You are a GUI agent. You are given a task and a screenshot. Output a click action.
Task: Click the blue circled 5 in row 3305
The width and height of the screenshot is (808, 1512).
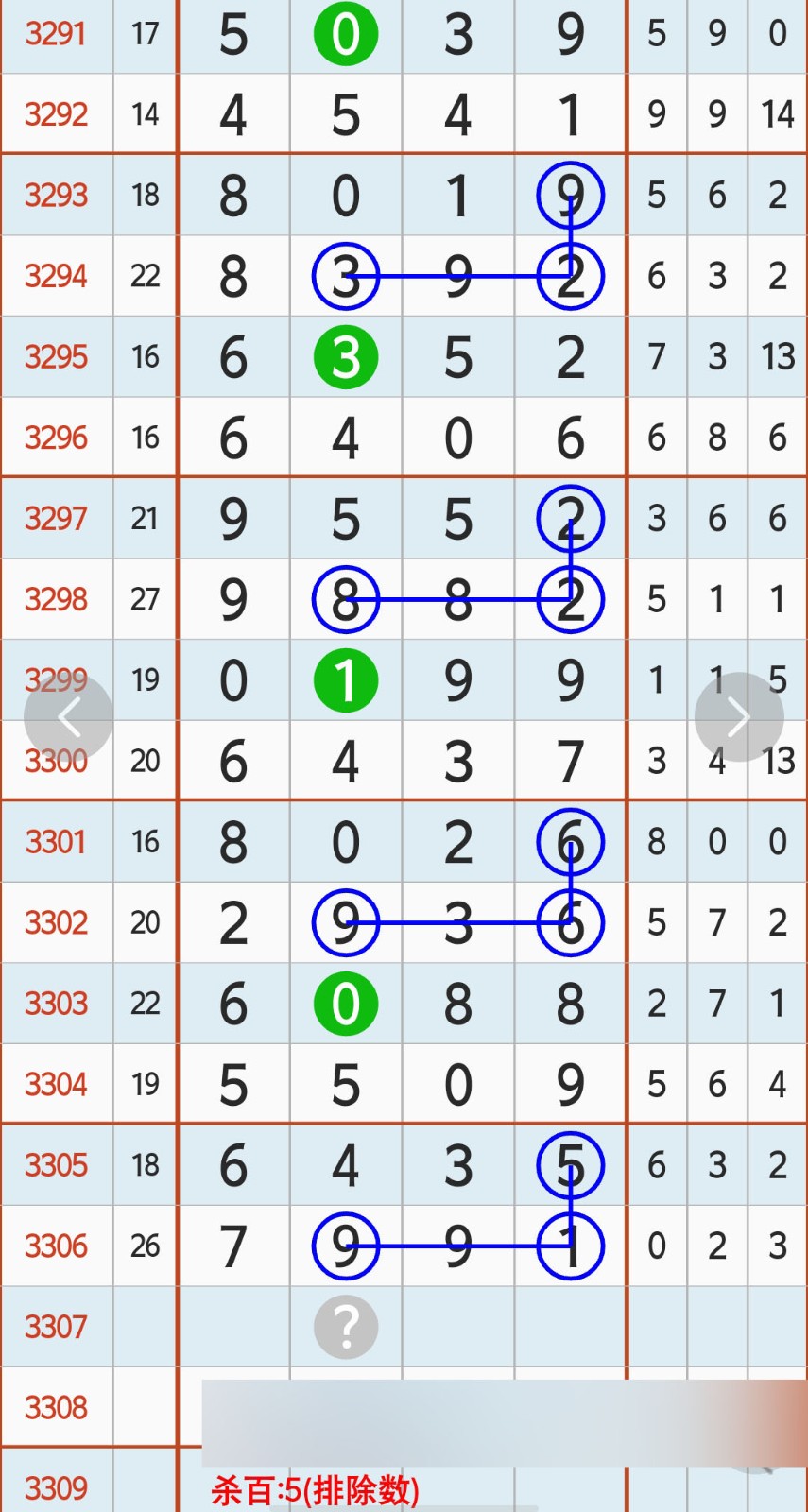click(571, 1165)
